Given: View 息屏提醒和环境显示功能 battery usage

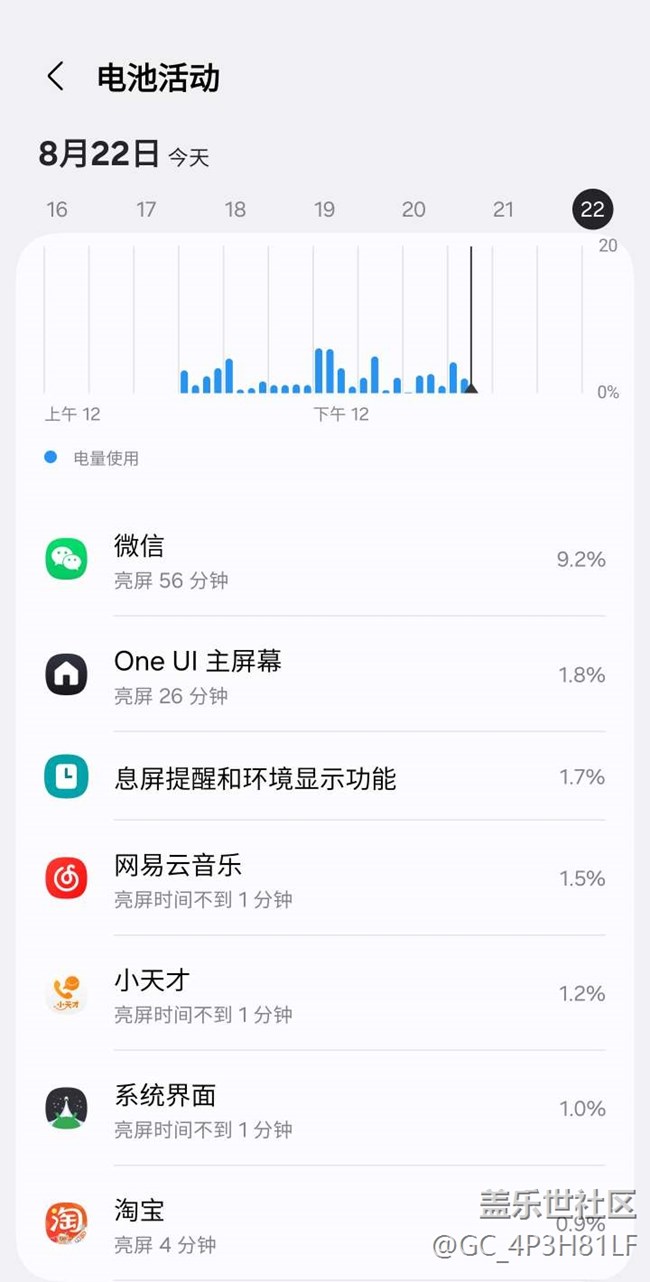Looking at the screenshot, I should click(325, 778).
